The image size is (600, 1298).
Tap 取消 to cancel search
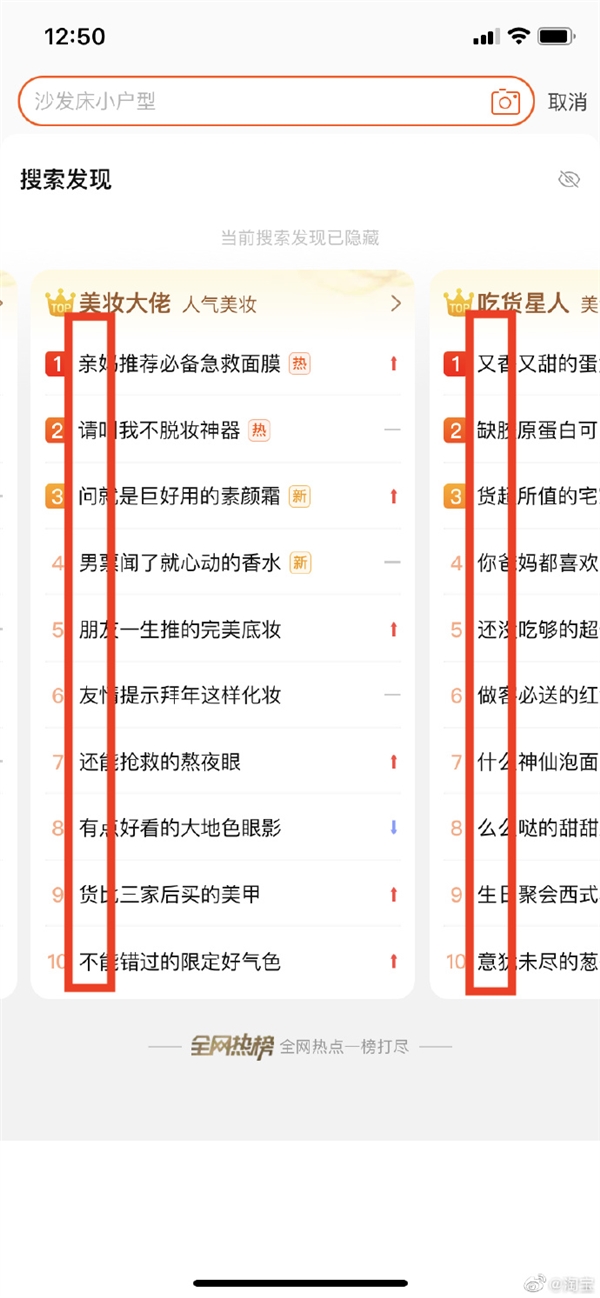567,102
